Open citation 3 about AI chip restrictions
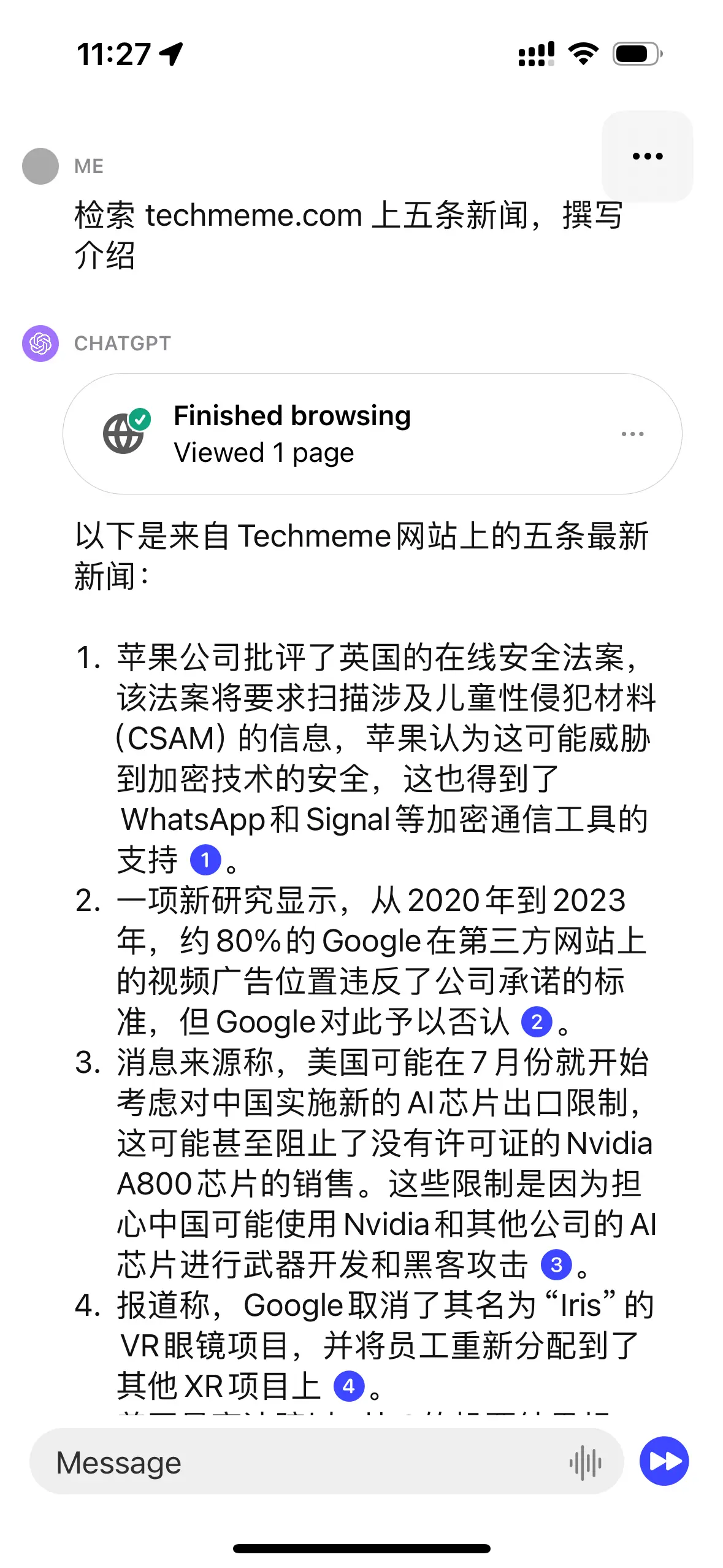Image resolution: width=723 pixels, height=1568 pixels. [556, 1265]
